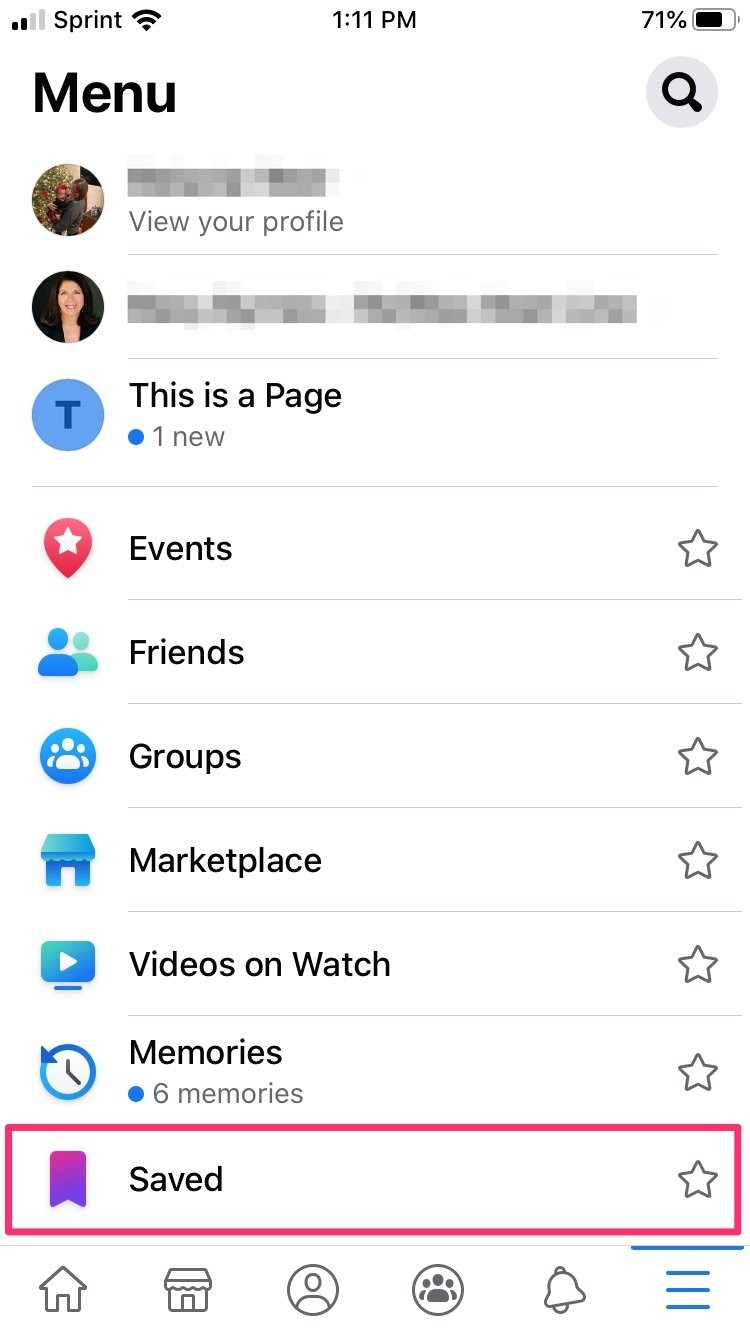Toggle the star next to Marketplace
Viewport: 750px width, 1334px height.
pyautogui.click(x=698, y=860)
